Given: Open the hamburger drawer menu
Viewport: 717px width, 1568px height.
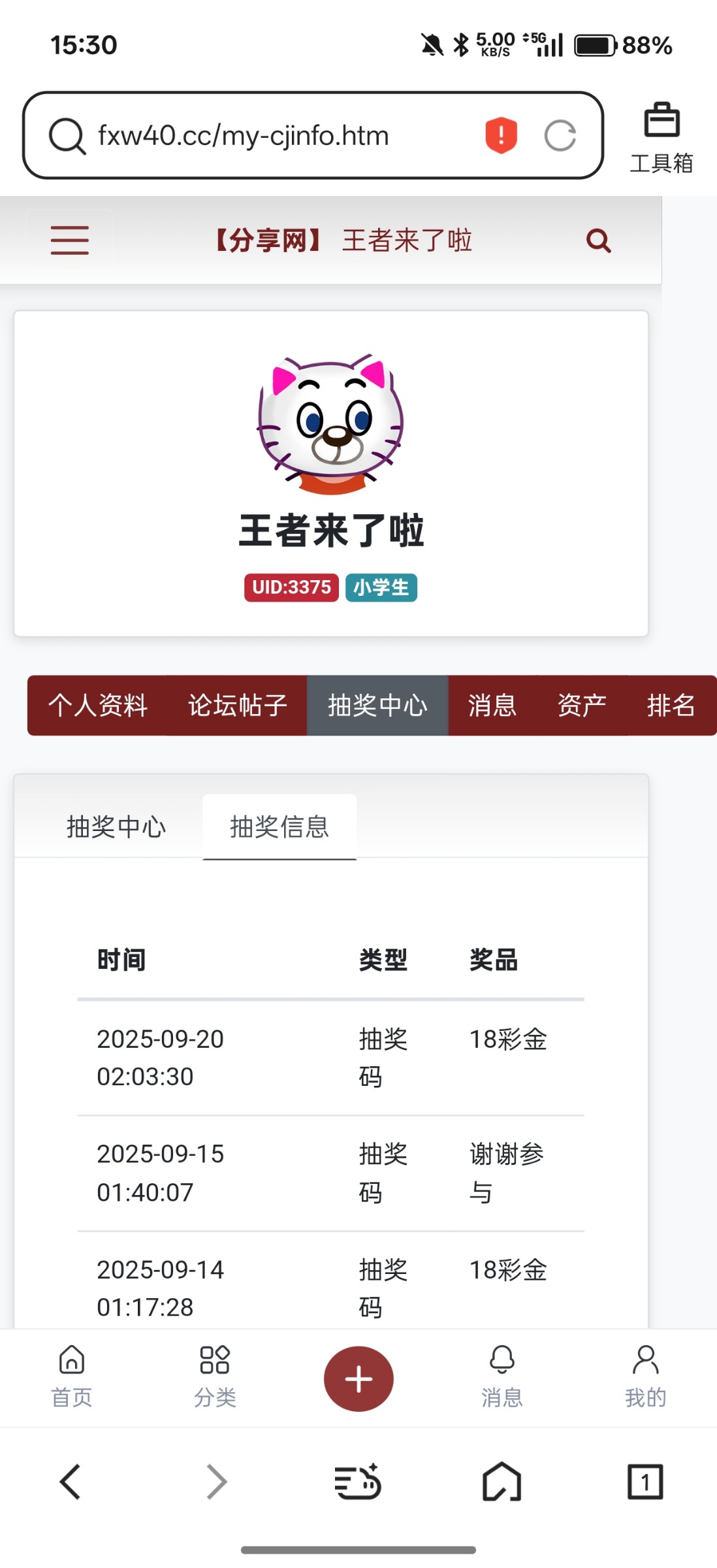Looking at the screenshot, I should 69,240.
